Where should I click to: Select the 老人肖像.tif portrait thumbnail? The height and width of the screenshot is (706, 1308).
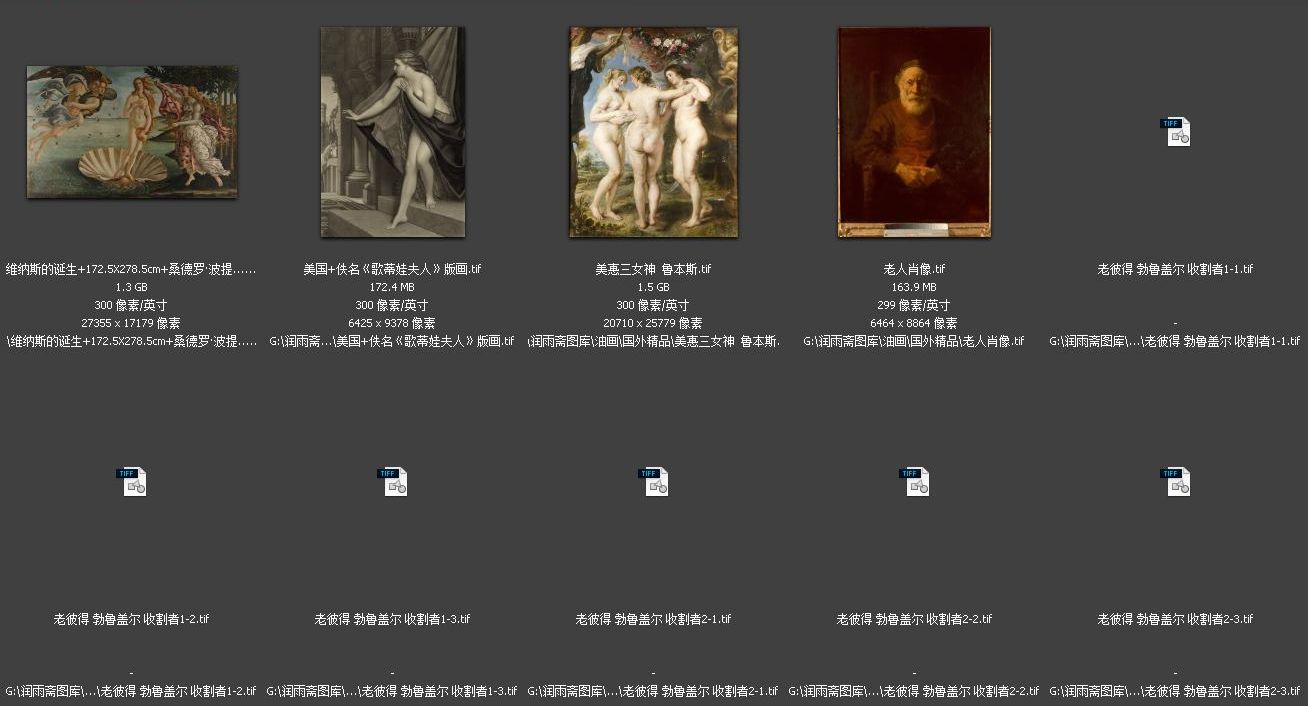(x=914, y=132)
